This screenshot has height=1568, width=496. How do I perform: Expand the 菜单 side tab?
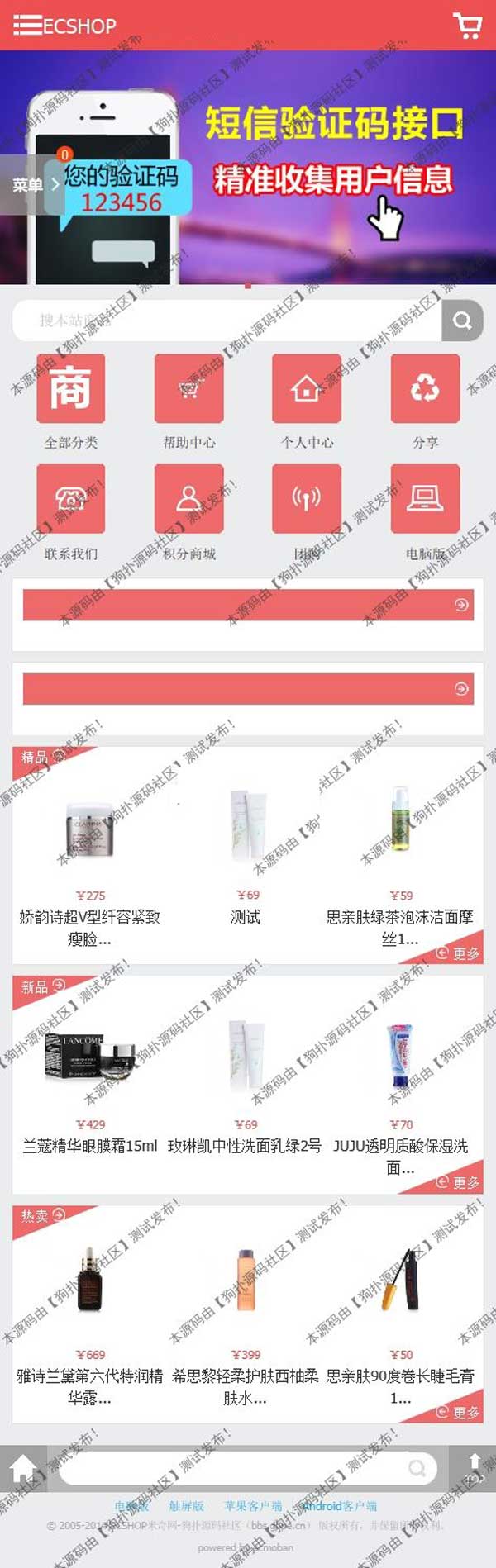[33, 185]
